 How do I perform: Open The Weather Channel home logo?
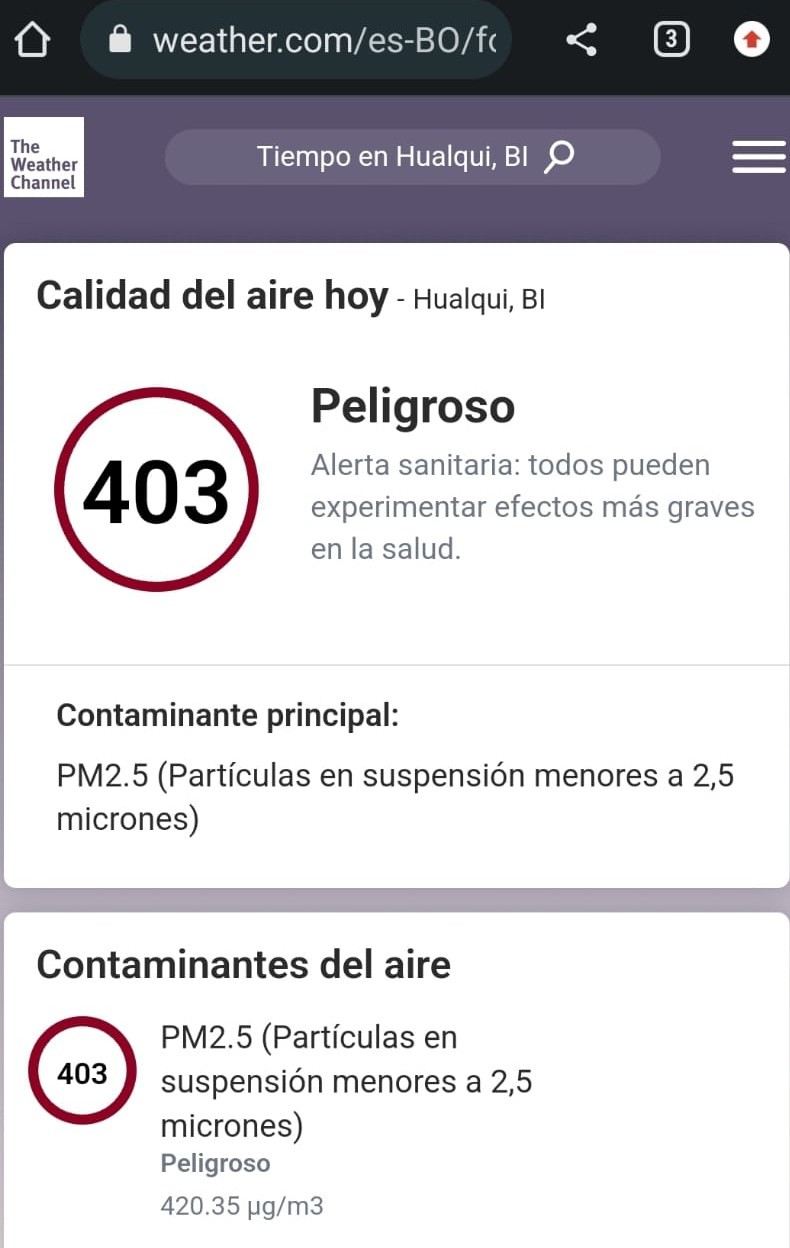point(44,157)
